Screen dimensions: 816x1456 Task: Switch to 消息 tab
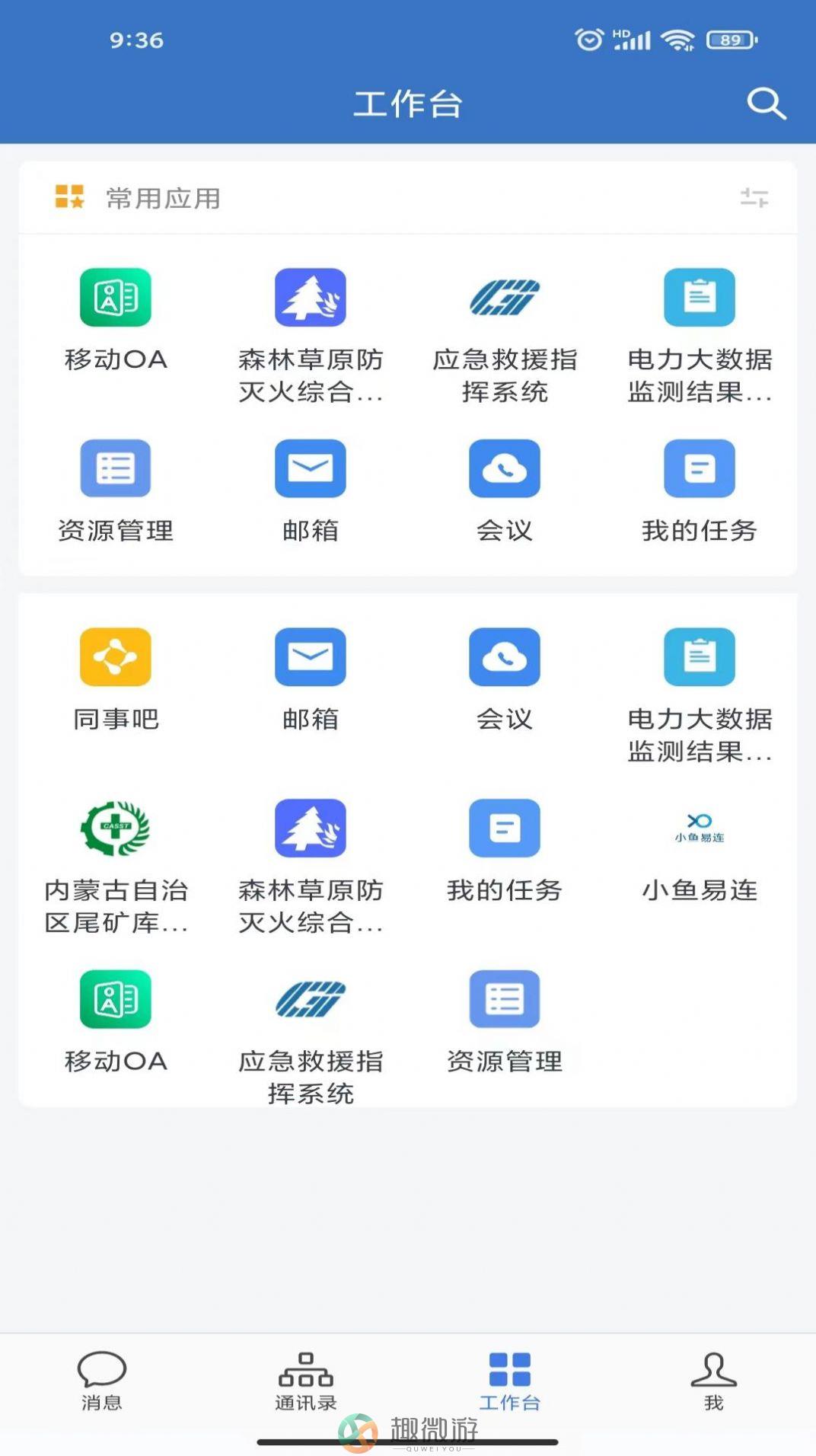pos(101,1381)
